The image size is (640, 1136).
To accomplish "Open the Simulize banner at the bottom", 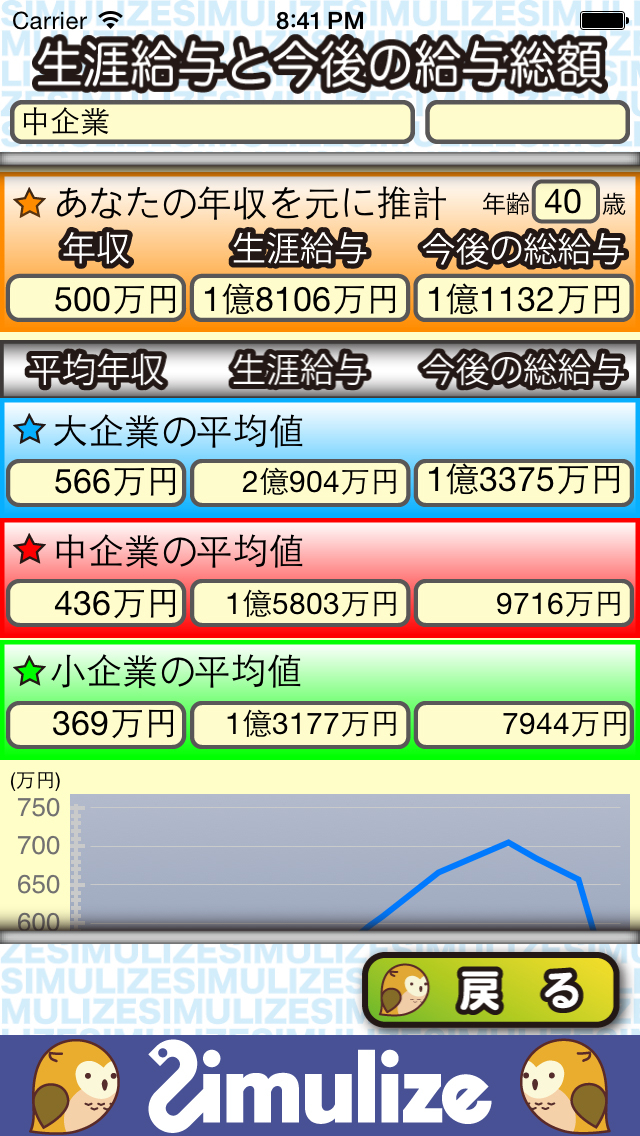I will (x=320, y=1085).
